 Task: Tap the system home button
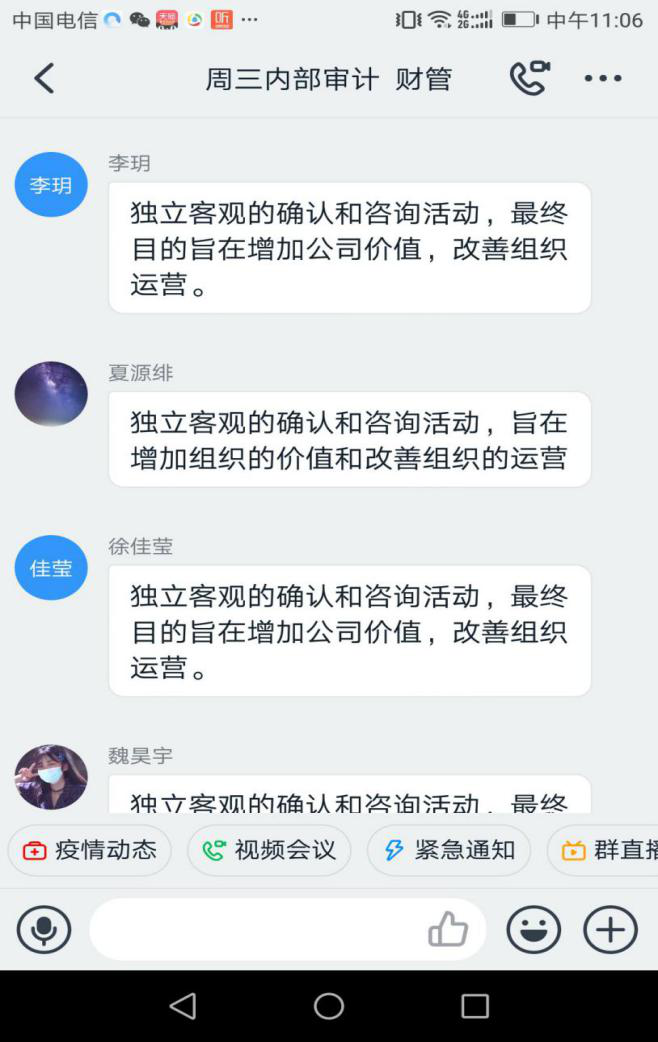(329, 1006)
